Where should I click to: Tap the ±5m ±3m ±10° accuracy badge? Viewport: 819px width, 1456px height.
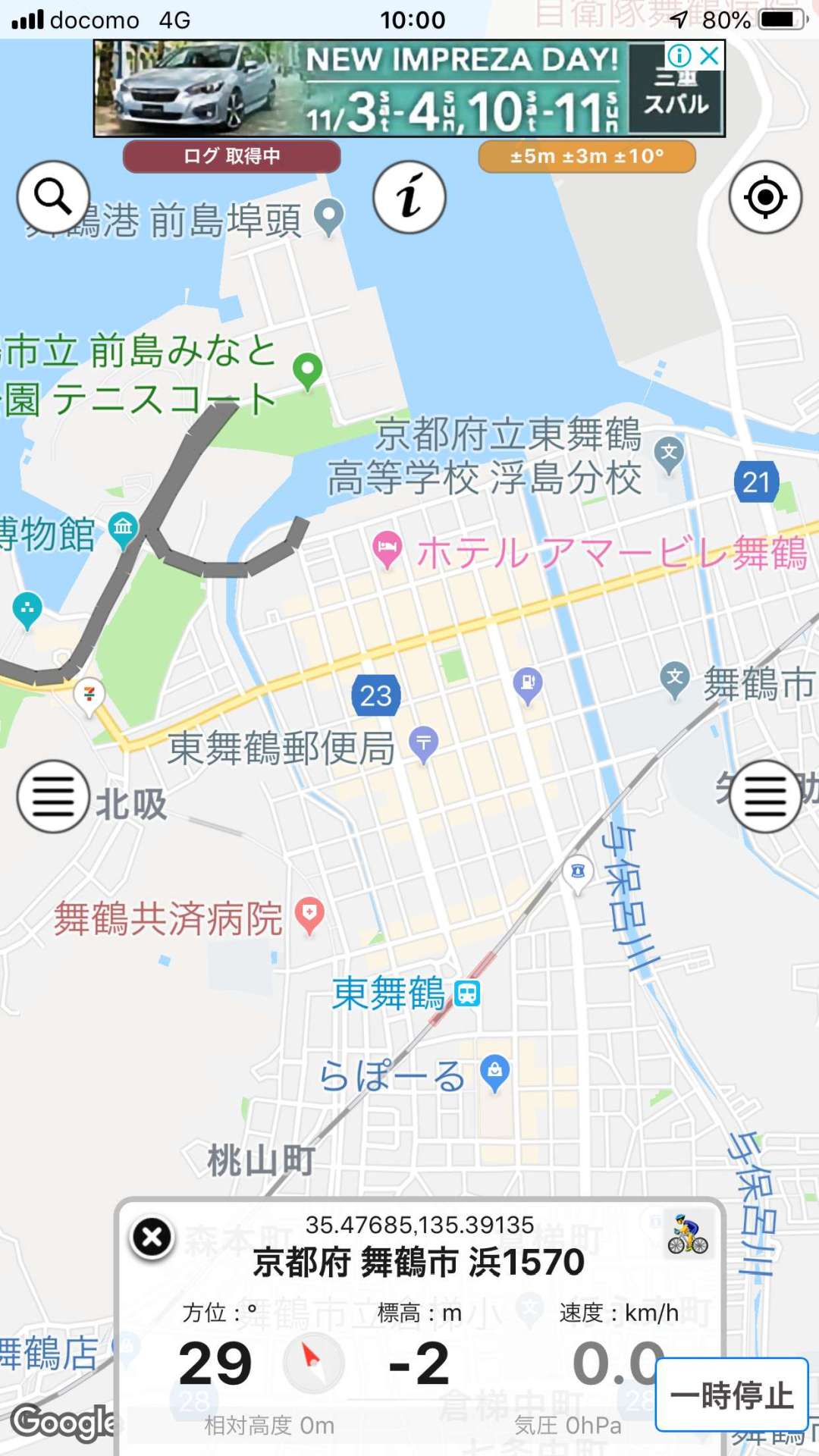587,156
